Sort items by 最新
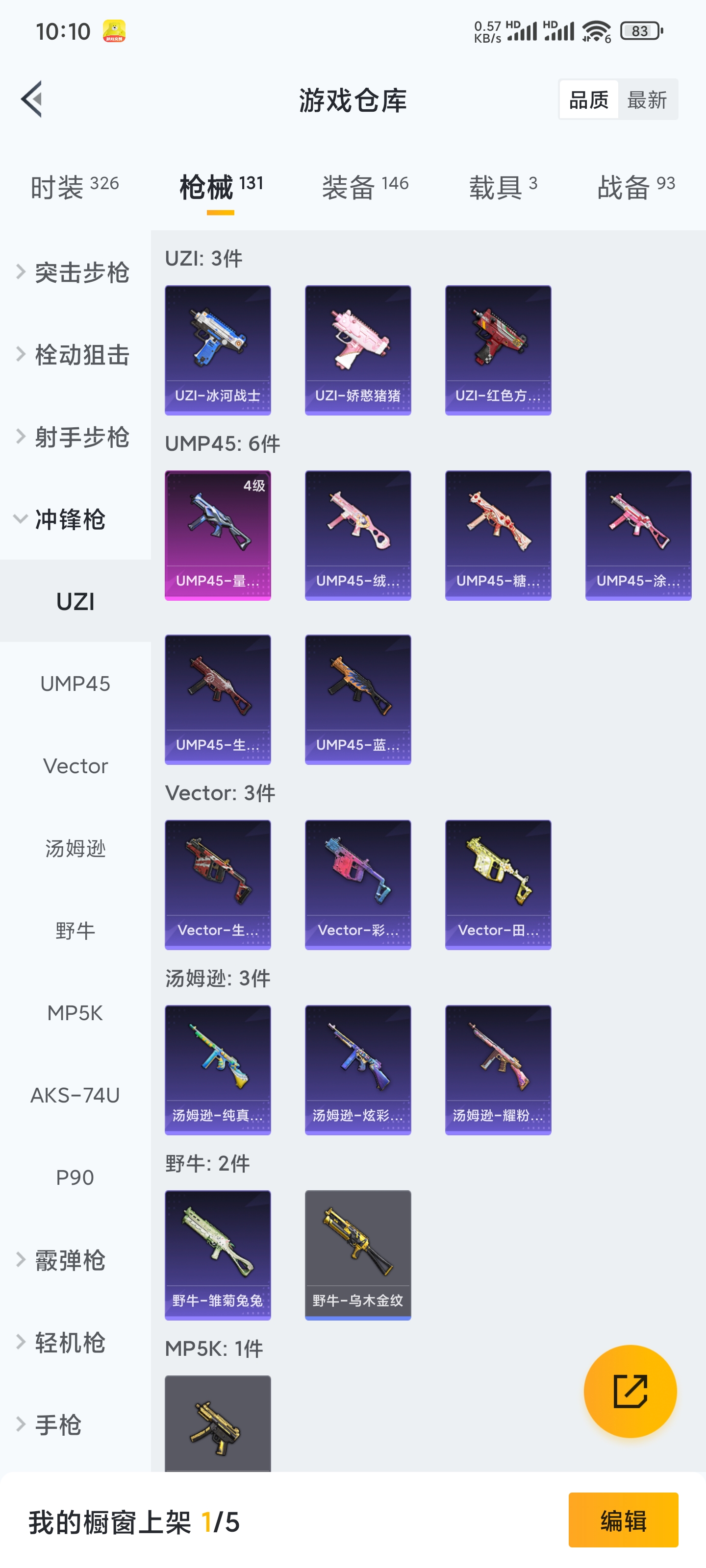 coord(646,100)
